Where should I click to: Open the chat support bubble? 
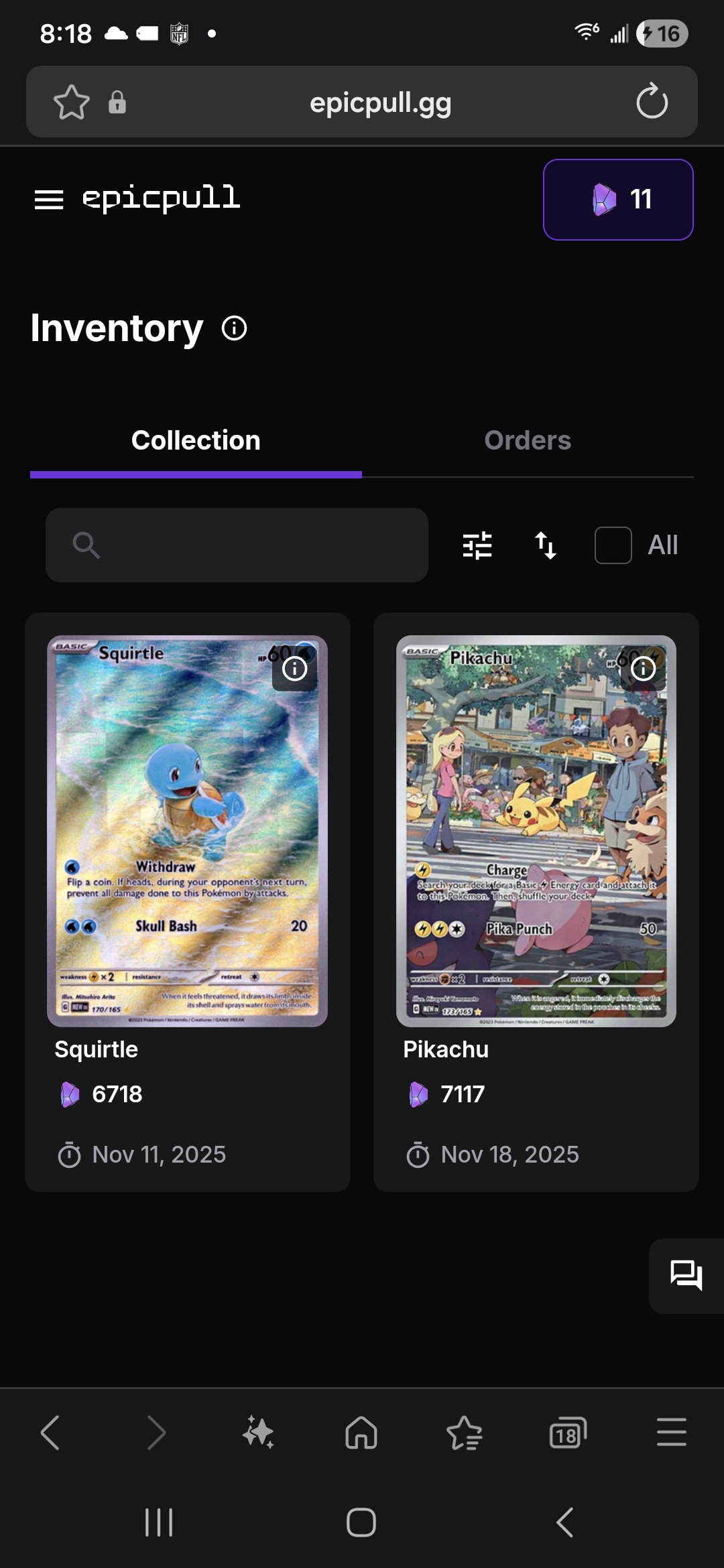point(686,1275)
